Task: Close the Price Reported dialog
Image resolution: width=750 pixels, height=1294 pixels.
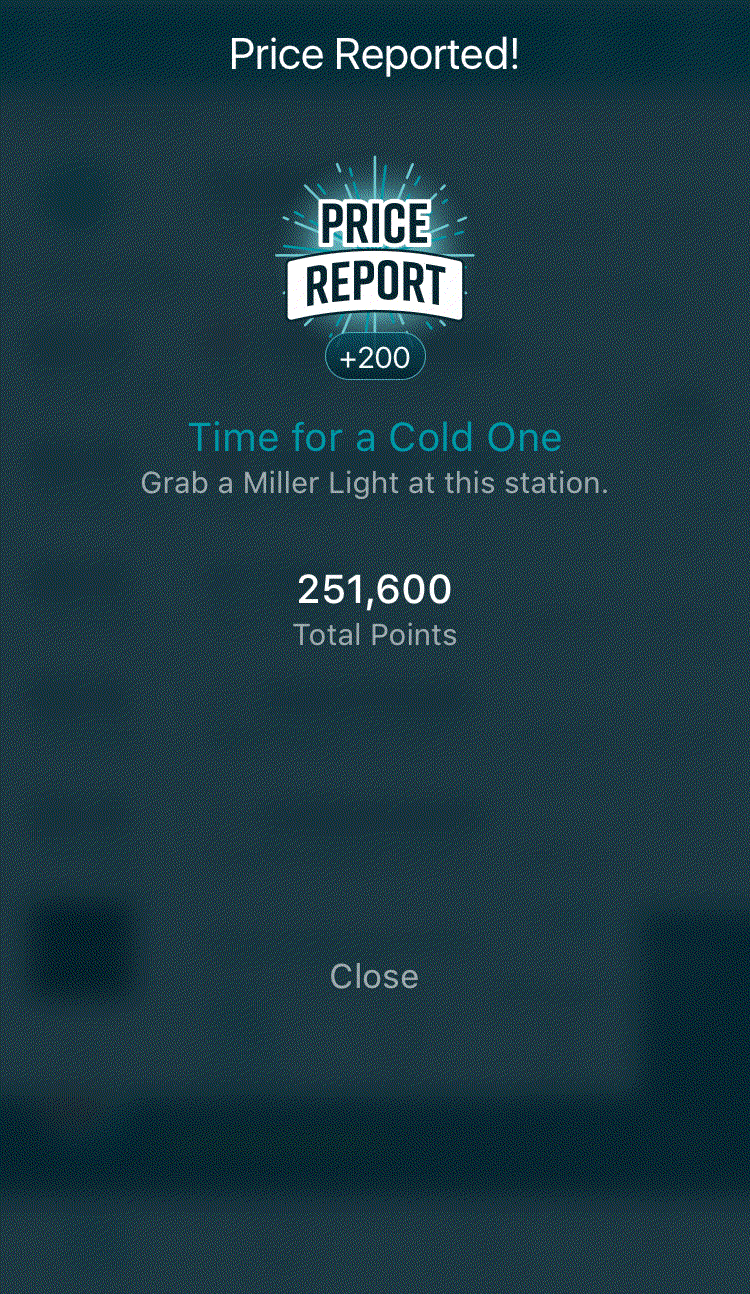Action: 374,976
